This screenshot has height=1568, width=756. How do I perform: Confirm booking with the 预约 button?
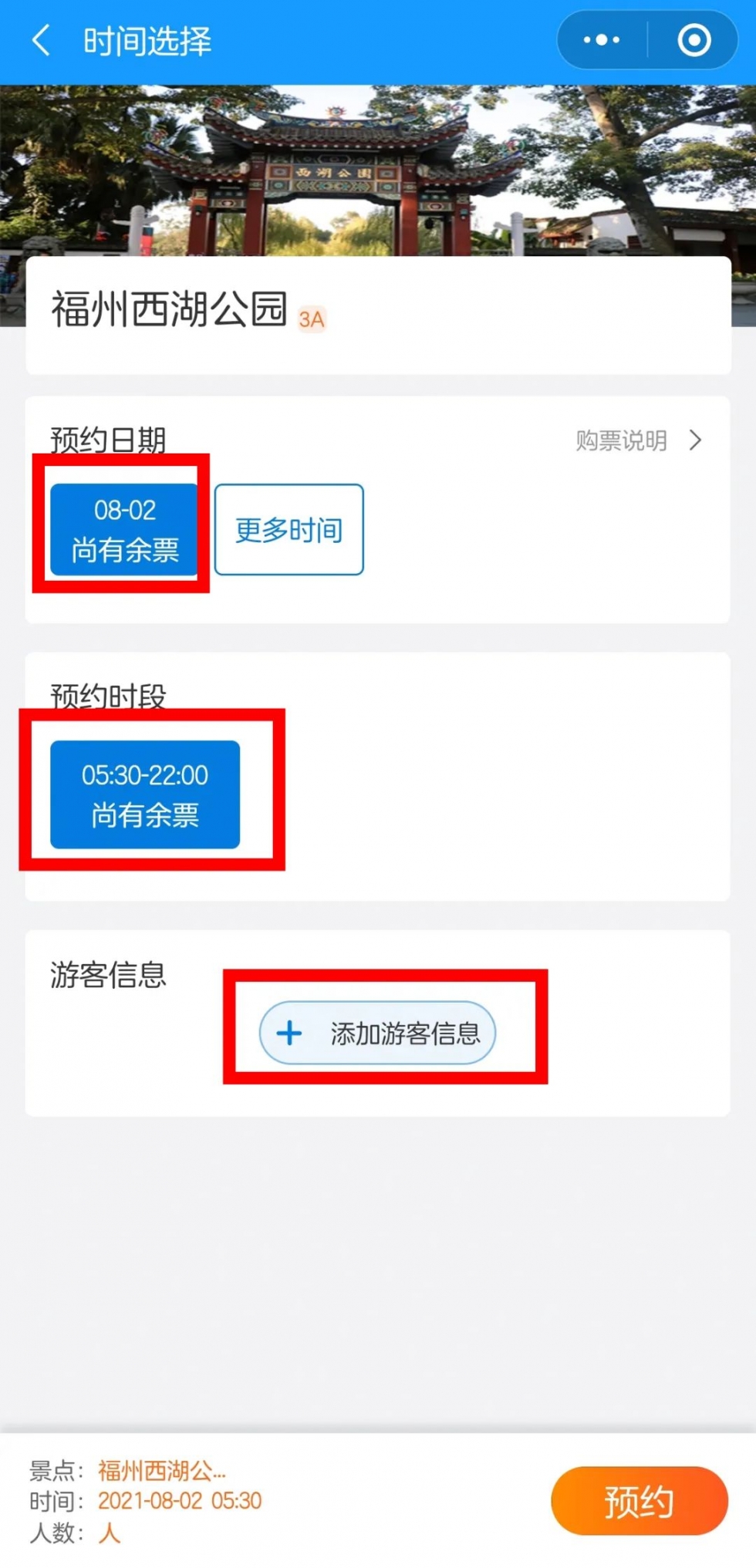639,1500
